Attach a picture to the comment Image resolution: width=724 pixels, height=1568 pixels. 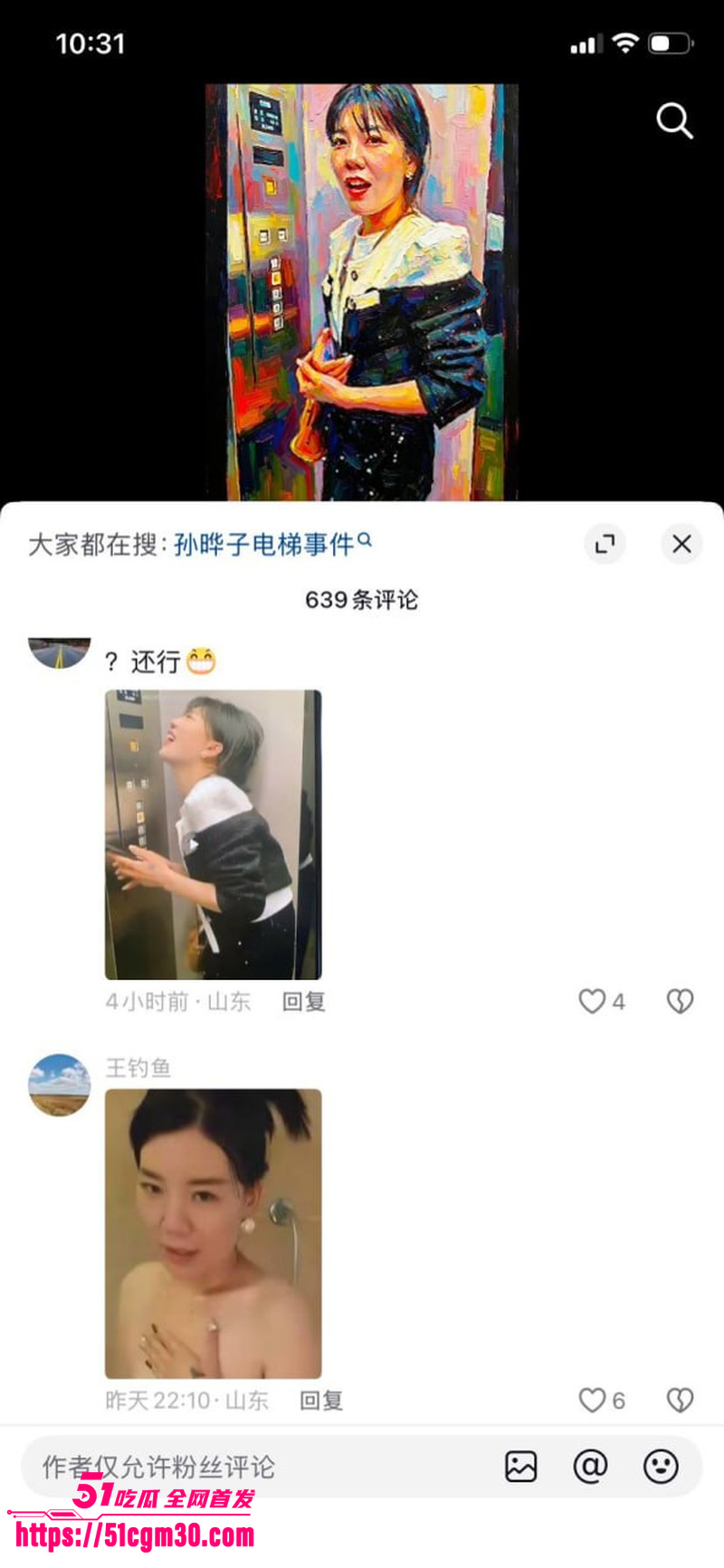(521, 1467)
